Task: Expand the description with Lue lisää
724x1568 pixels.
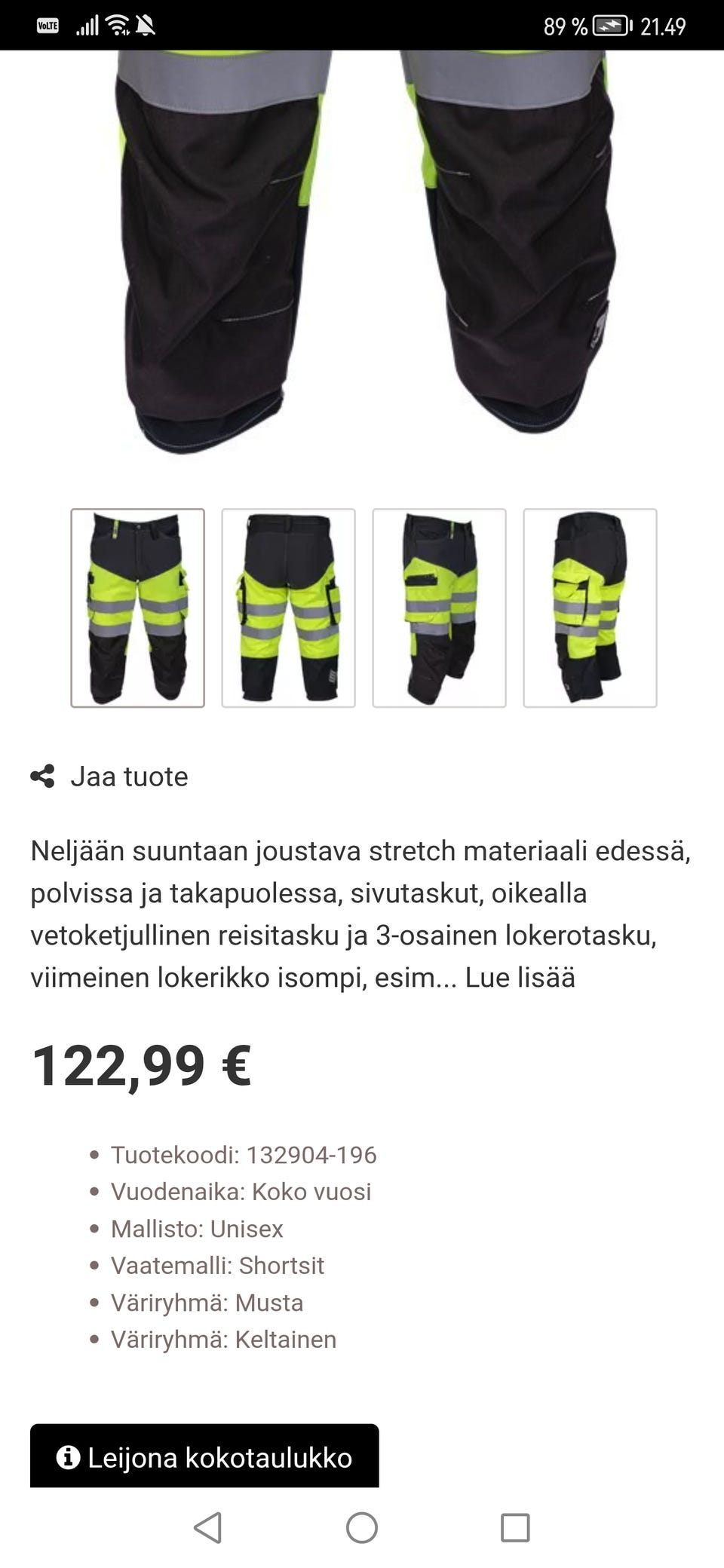Action: [x=520, y=978]
